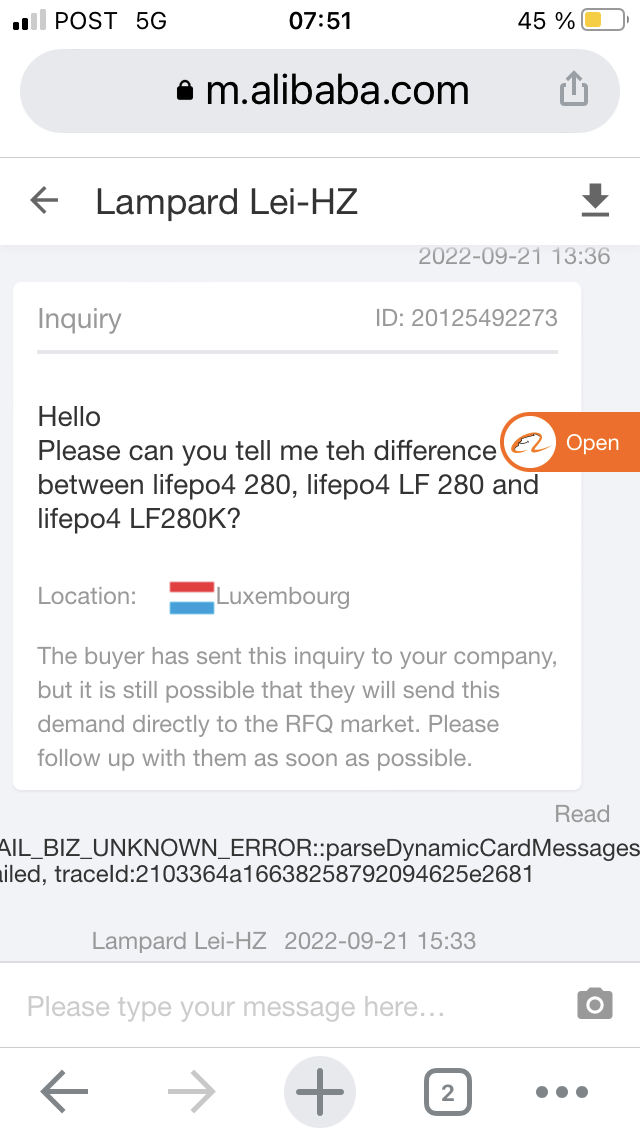Tap the download icon in chat header
This screenshot has width=640, height=1136.
[x=595, y=201]
